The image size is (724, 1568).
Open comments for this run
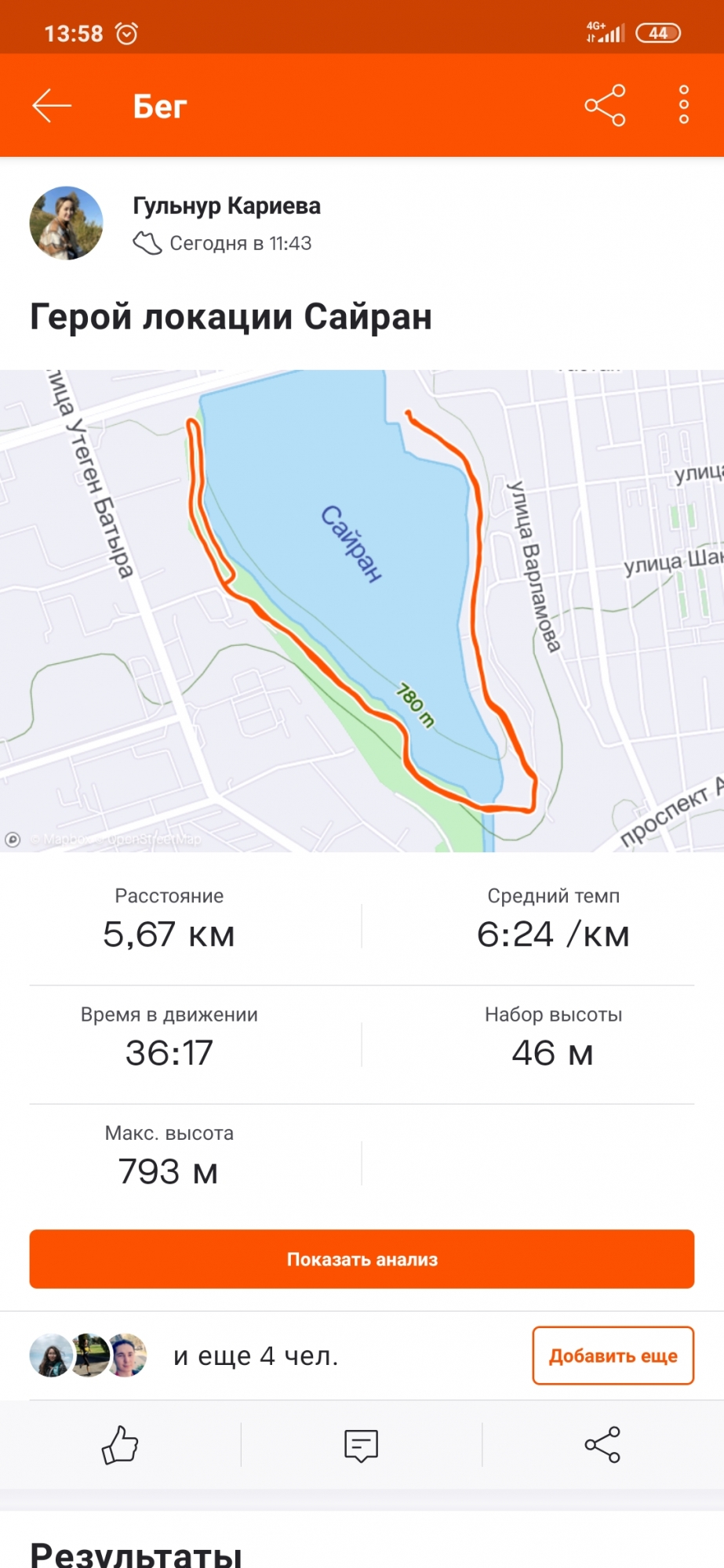362,1445
